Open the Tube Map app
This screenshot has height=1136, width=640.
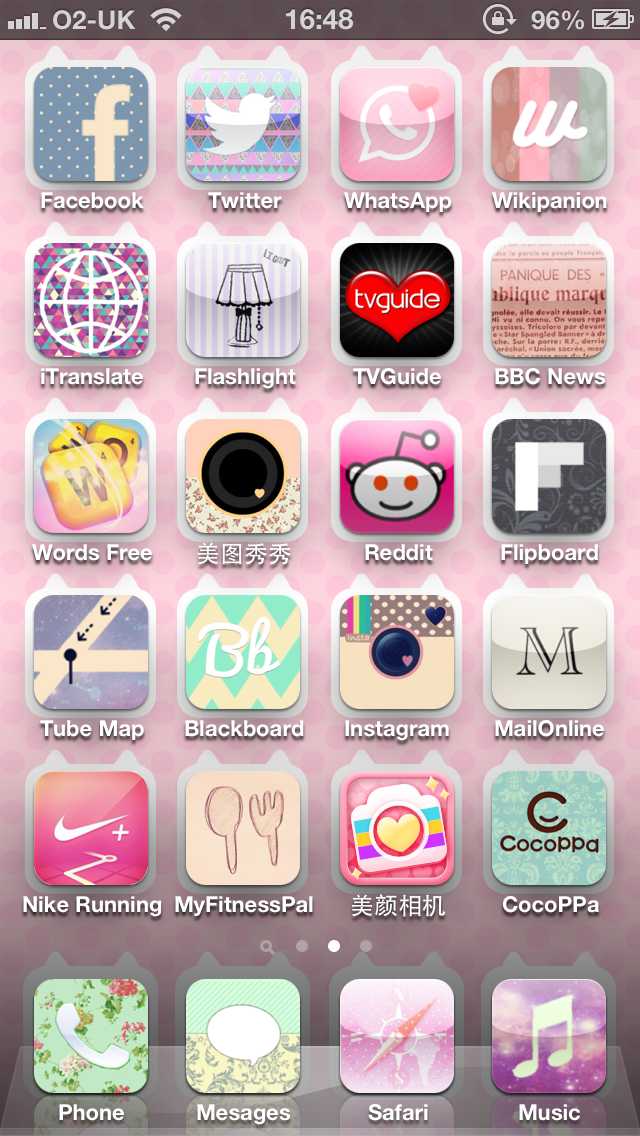tap(91, 652)
